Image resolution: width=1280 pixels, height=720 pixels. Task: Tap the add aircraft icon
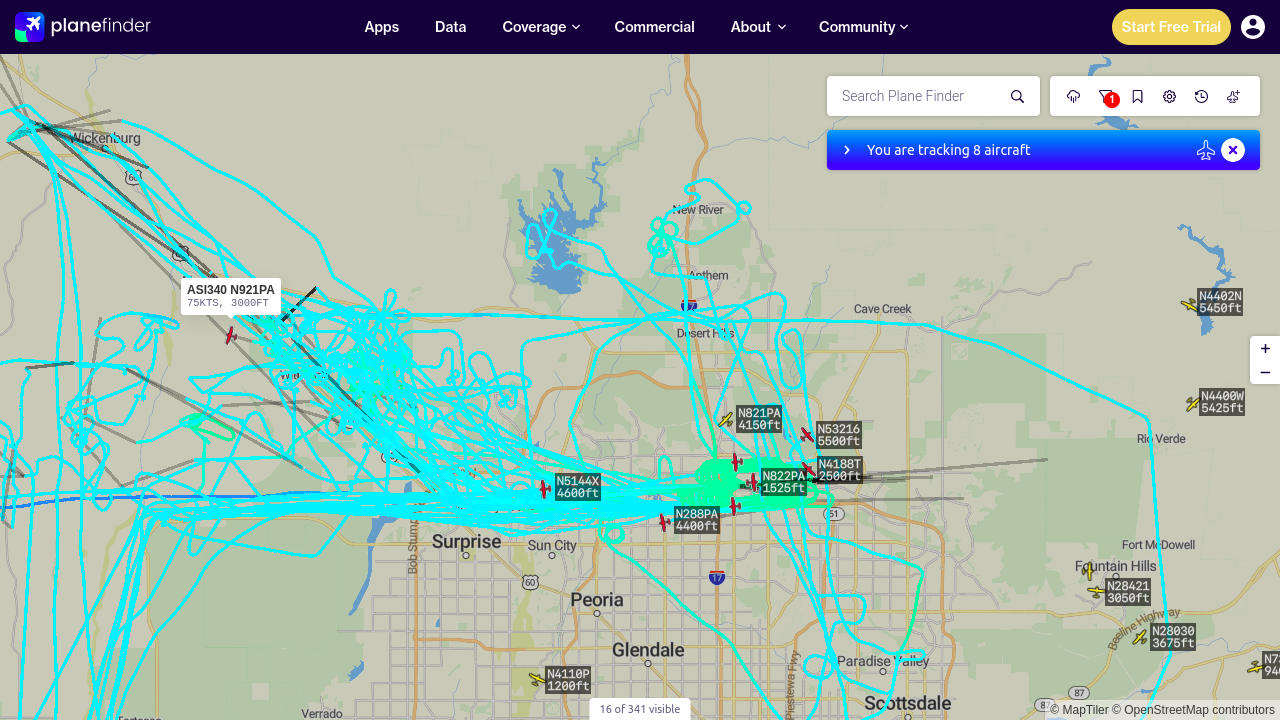coord(1234,96)
